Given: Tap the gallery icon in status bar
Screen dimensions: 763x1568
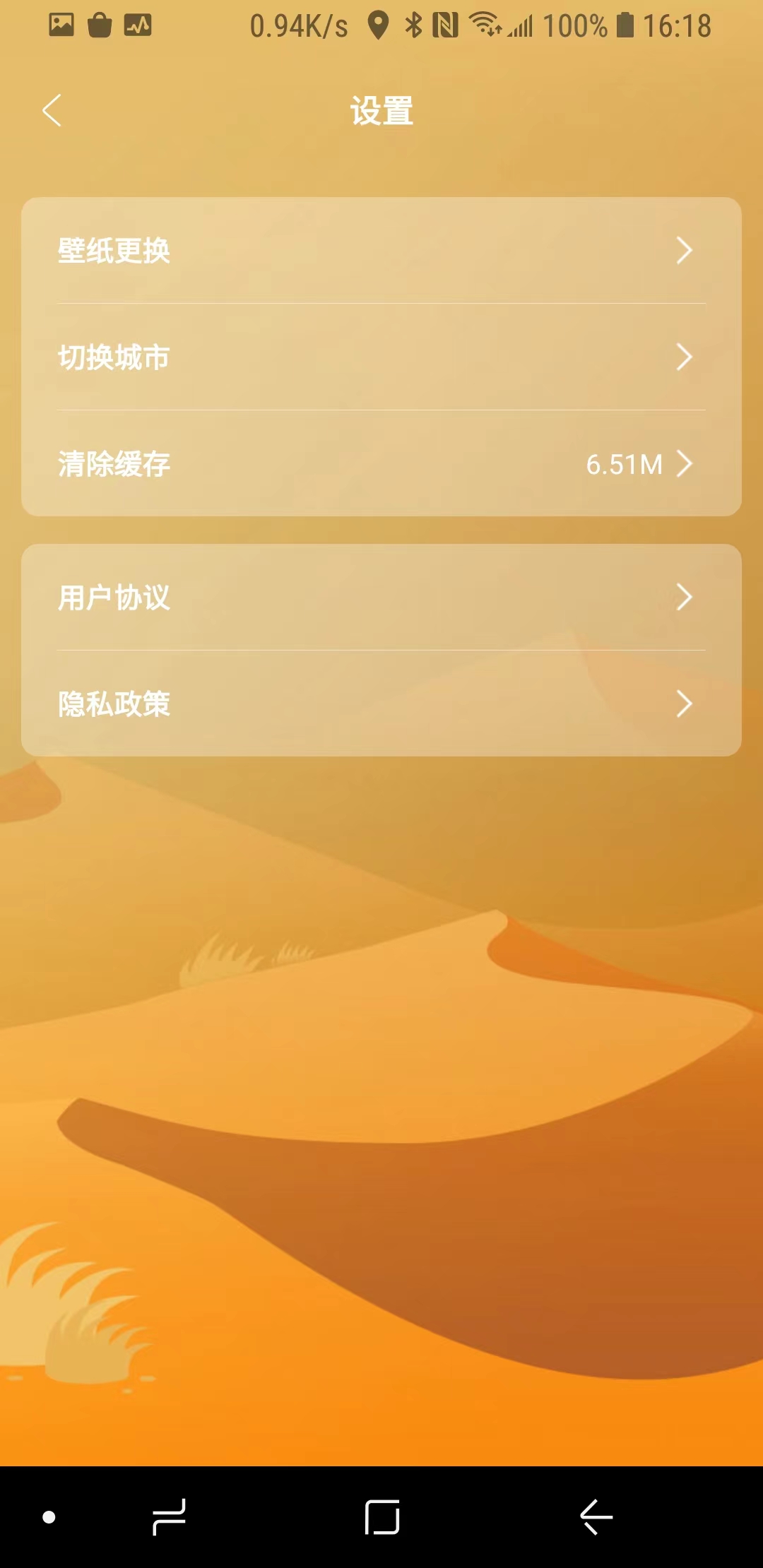Looking at the screenshot, I should point(62,25).
